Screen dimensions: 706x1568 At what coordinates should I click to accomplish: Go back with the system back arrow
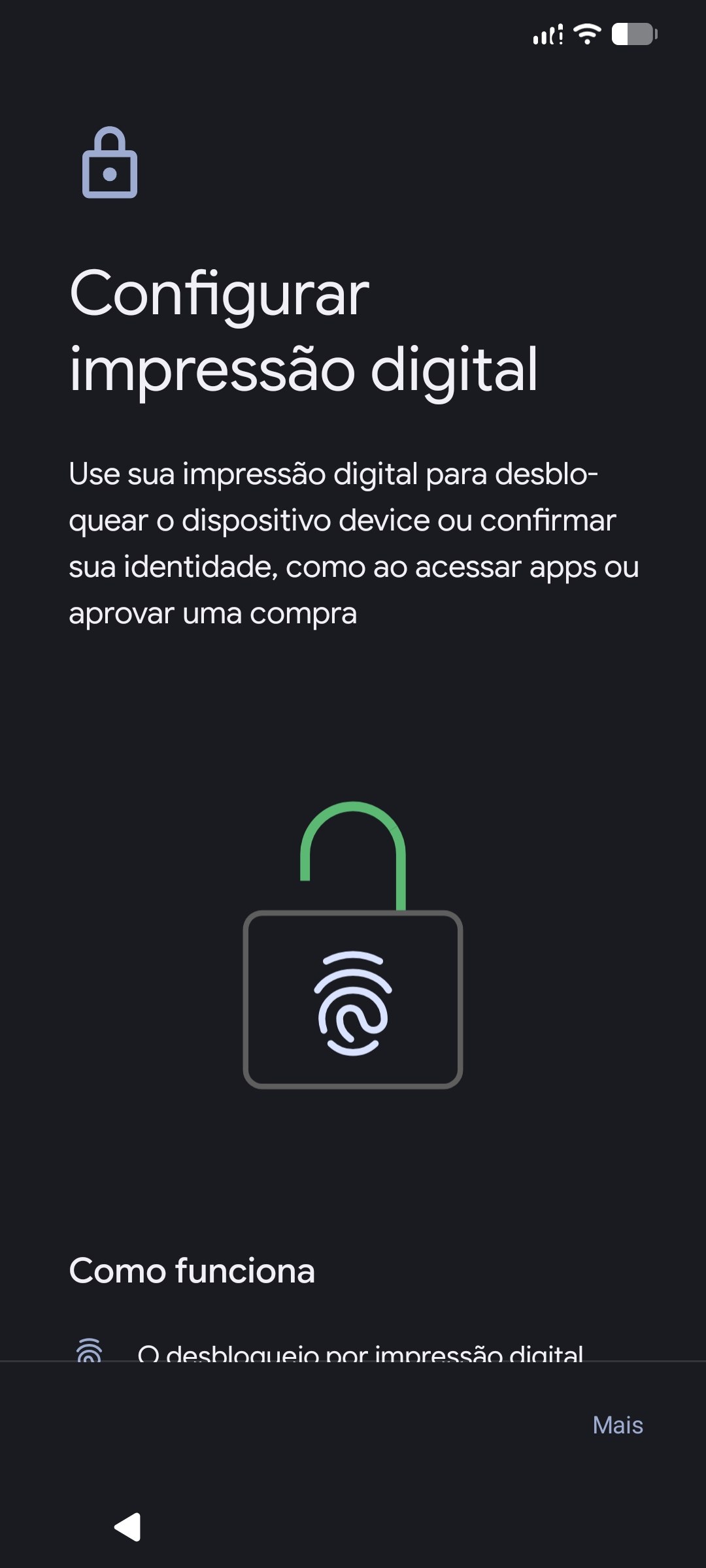[127, 1527]
